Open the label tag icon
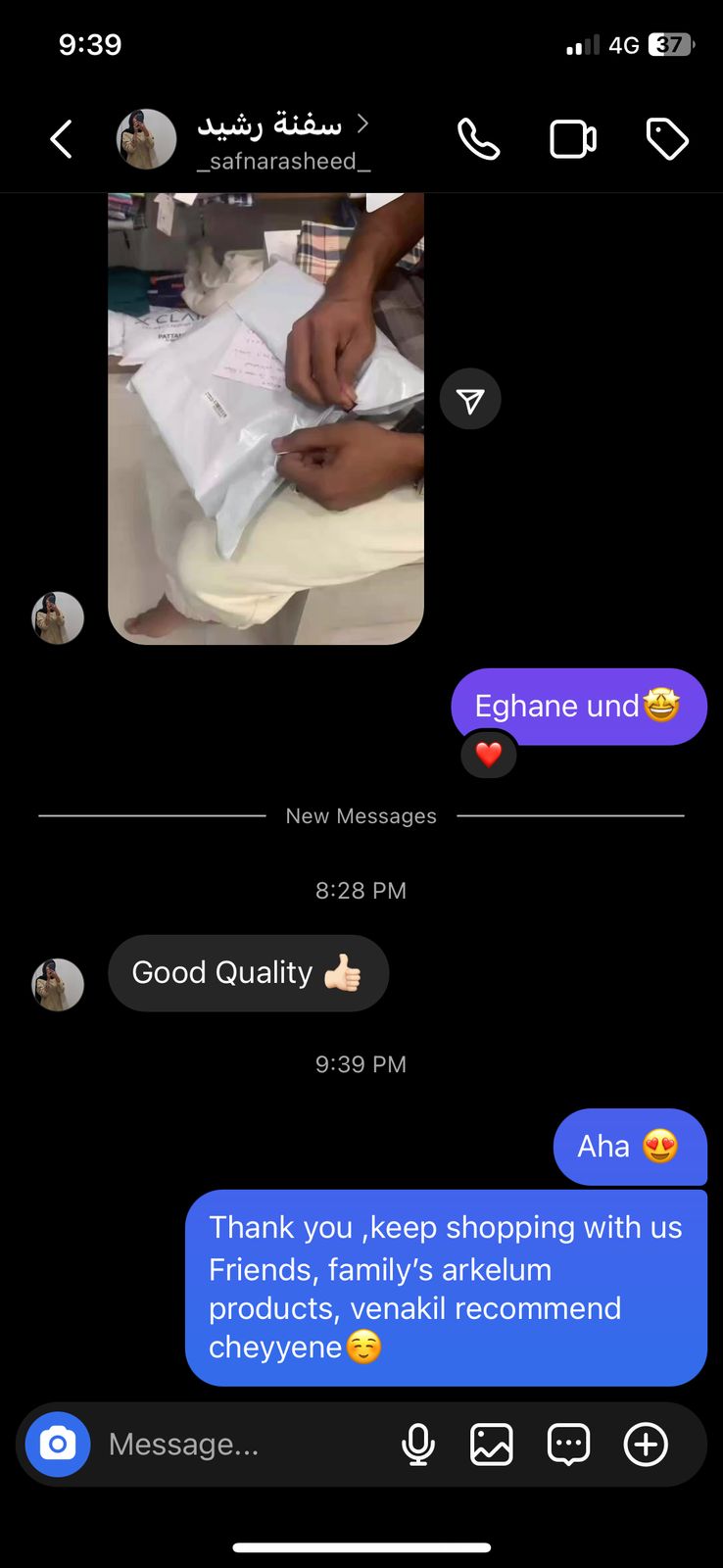Image resolution: width=723 pixels, height=1568 pixels. point(667,139)
